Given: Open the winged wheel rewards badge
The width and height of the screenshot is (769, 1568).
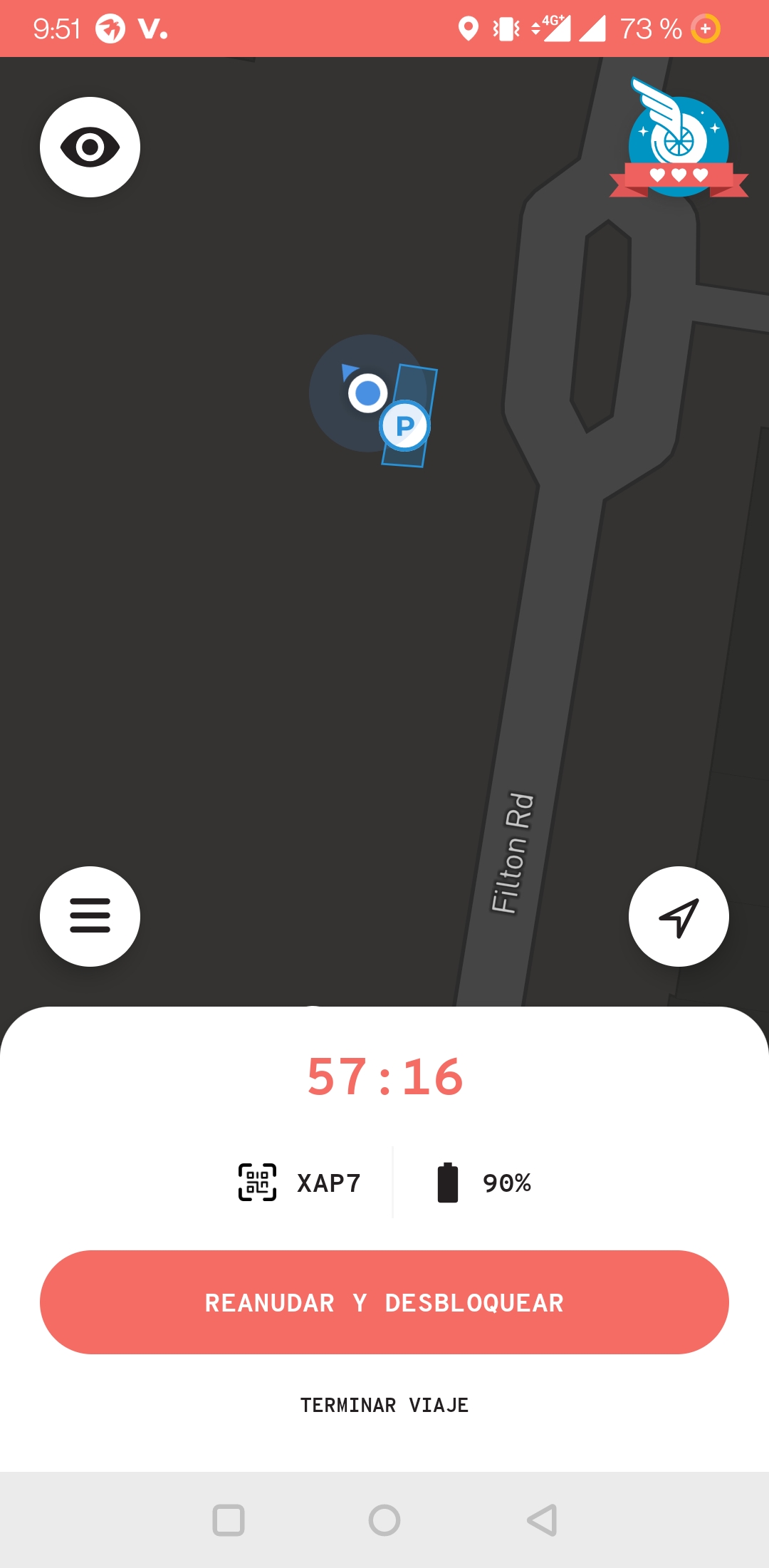Looking at the screenshot, I should coord(679,138).
